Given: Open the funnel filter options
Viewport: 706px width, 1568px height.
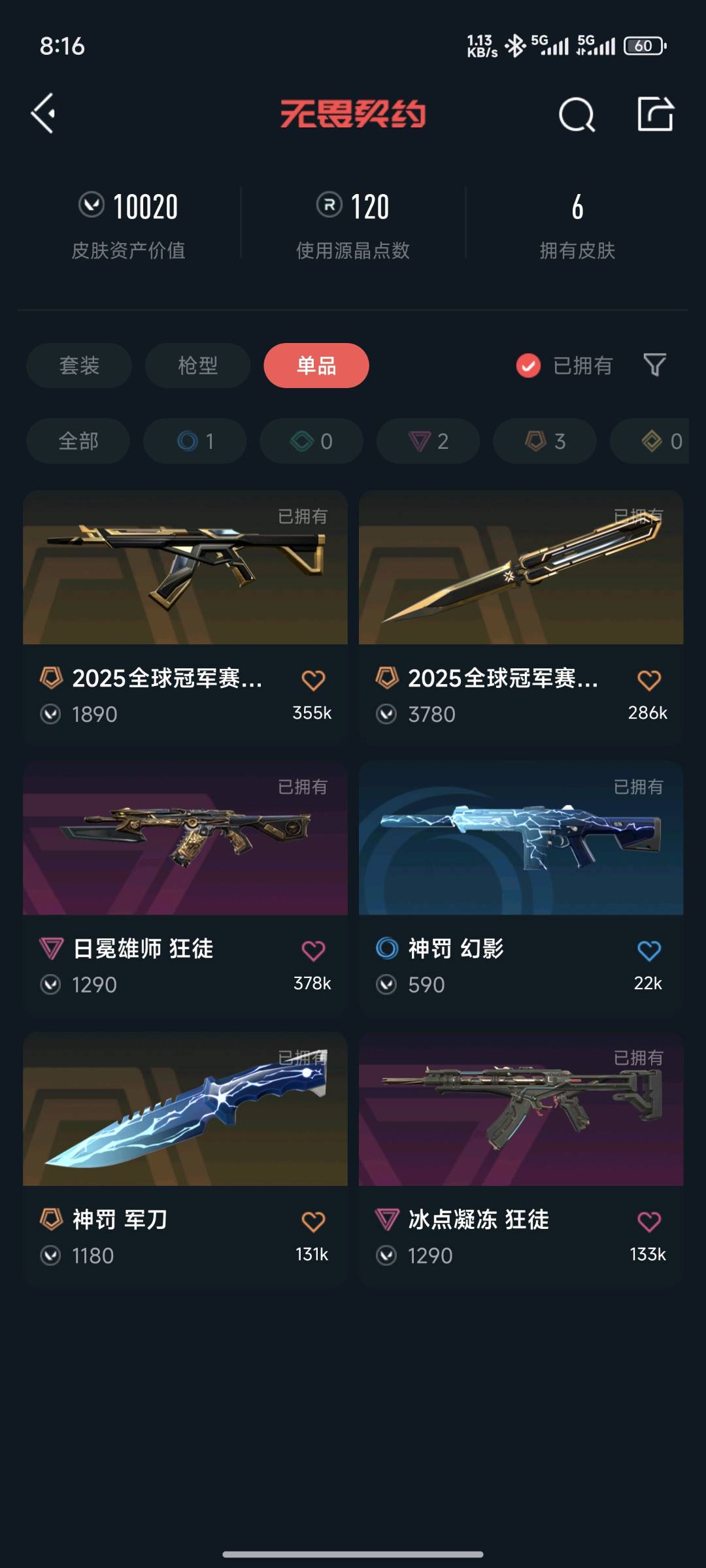Looking at the screenshot, I should click(x=654, y=365).
